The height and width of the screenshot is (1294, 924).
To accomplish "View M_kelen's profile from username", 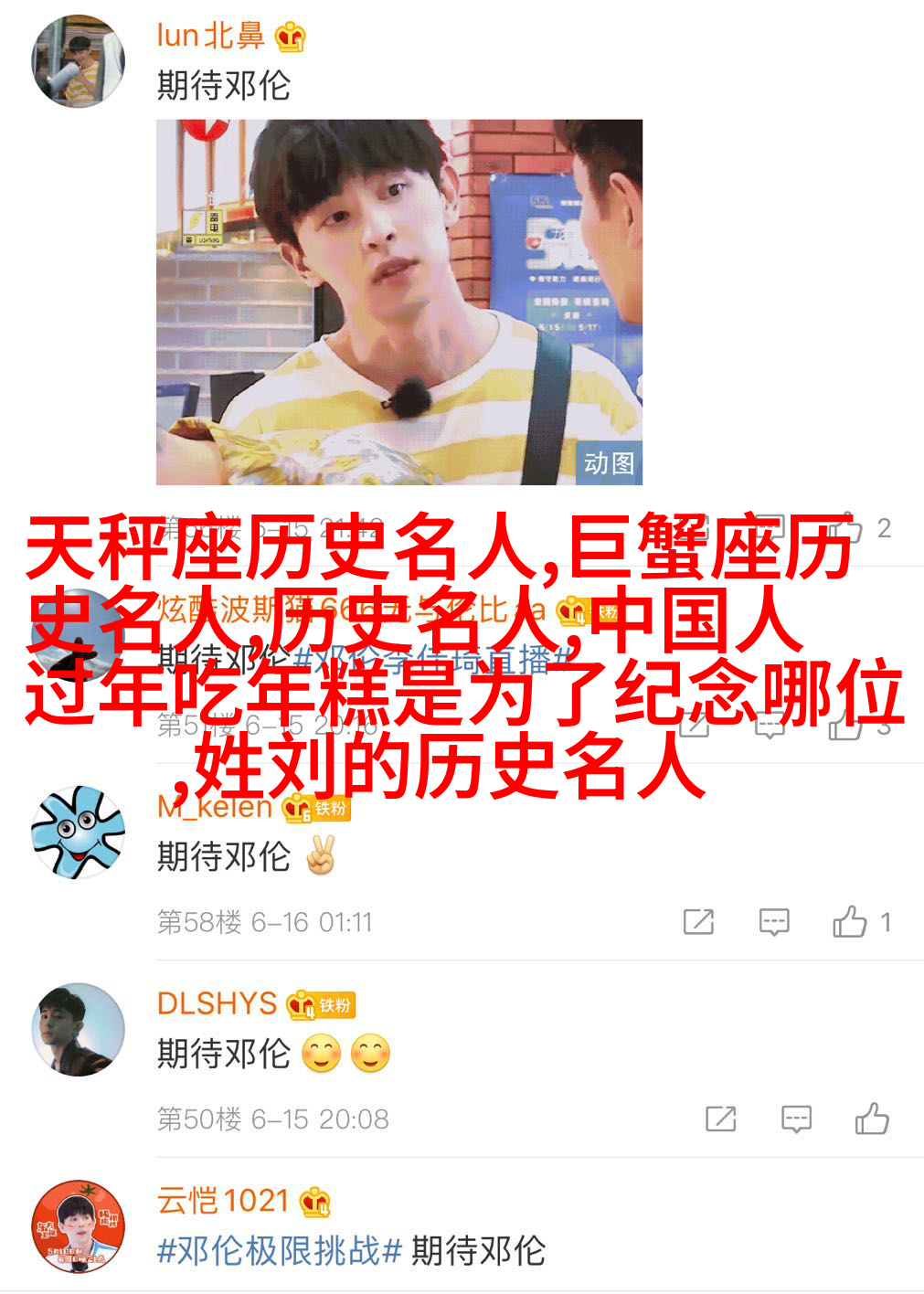I will [215, 807].
